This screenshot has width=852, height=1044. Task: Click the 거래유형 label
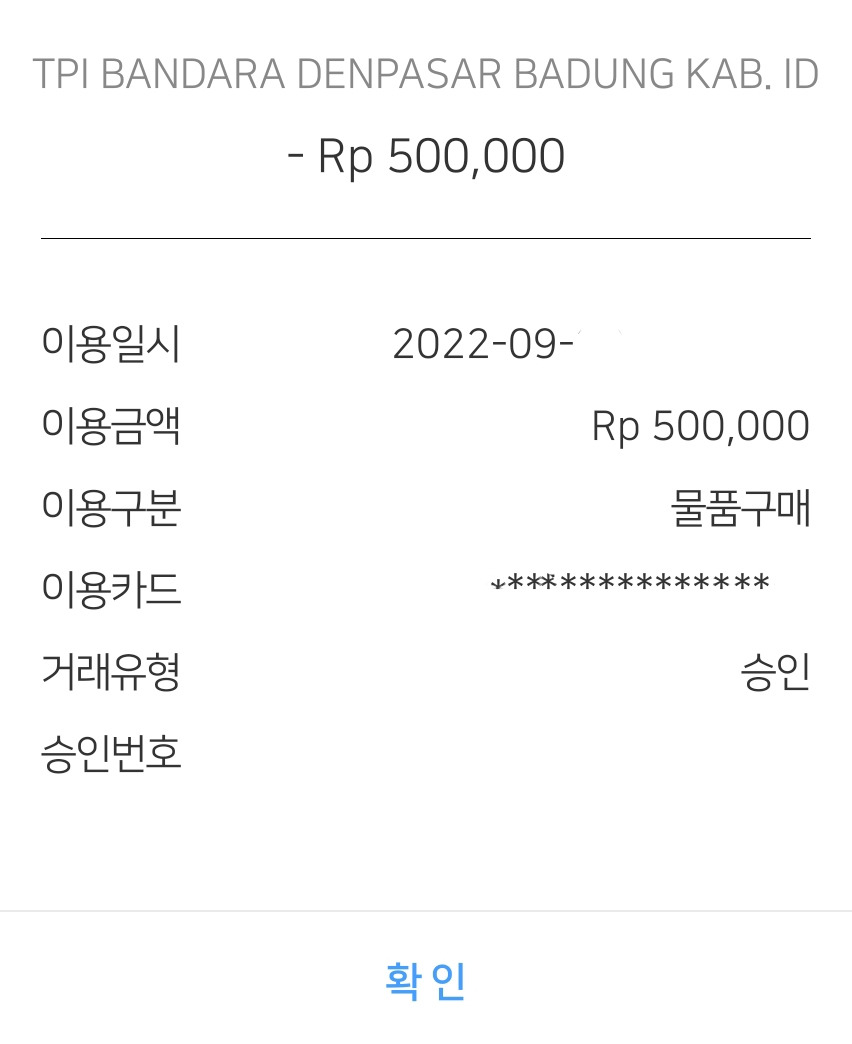(x=111, y=674)
